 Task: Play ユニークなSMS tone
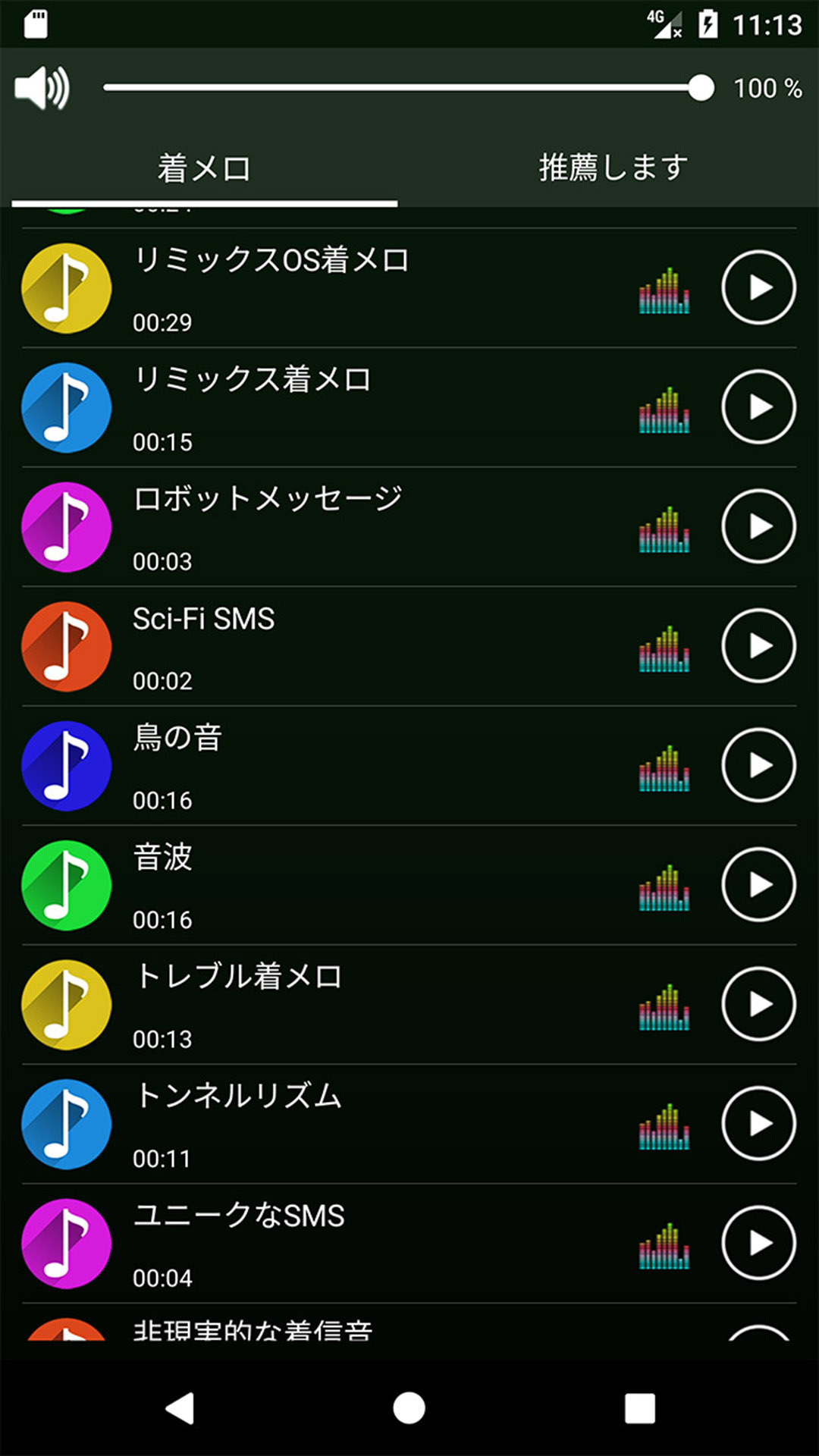(x=758, y=1243)
